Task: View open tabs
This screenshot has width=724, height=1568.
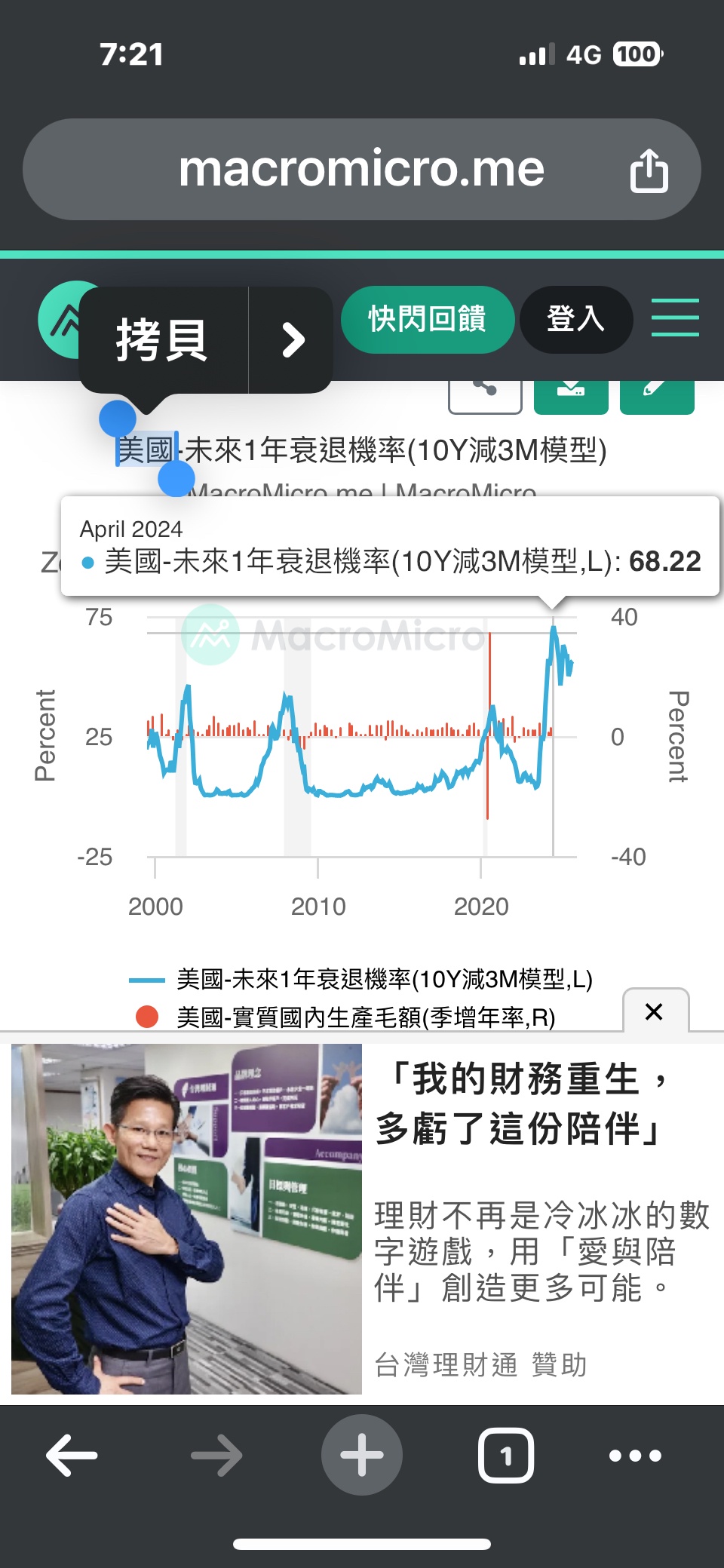Action: 506,1455
